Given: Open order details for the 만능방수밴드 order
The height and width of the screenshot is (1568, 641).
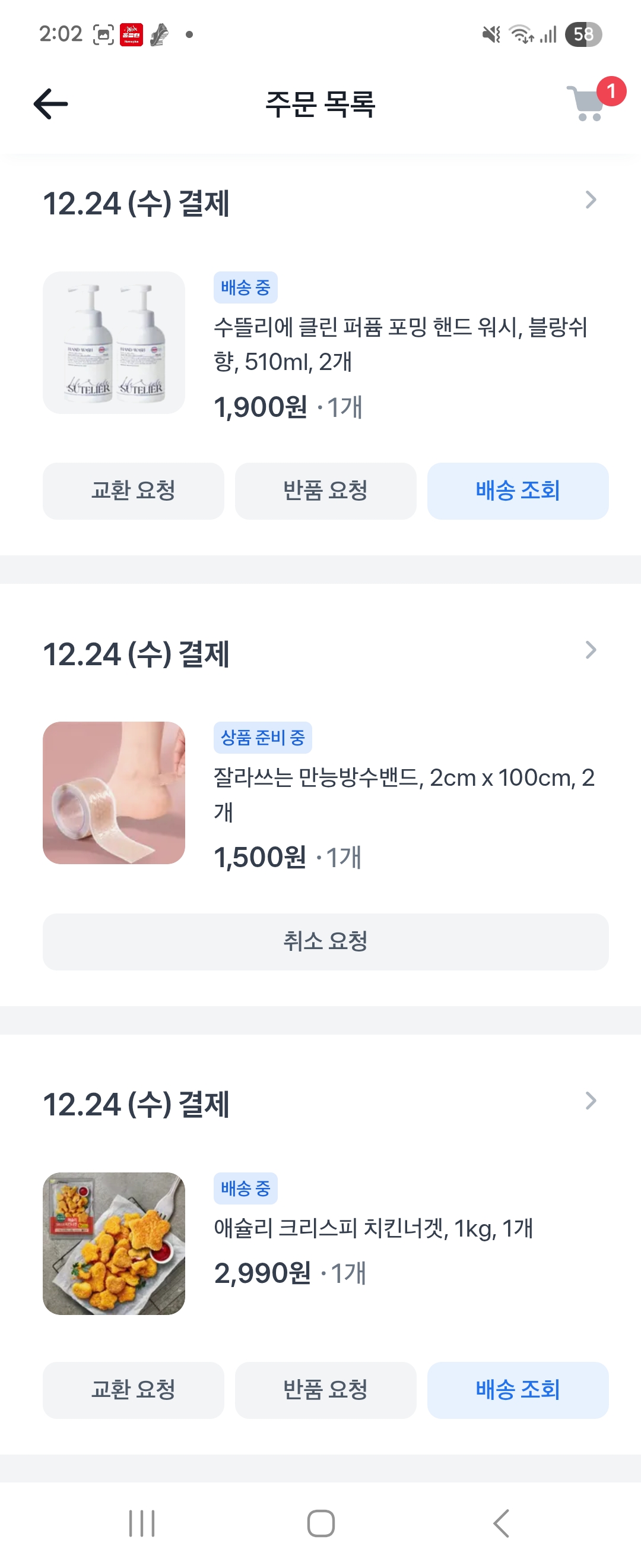Looking at the screenshot, I should (590, 650).
